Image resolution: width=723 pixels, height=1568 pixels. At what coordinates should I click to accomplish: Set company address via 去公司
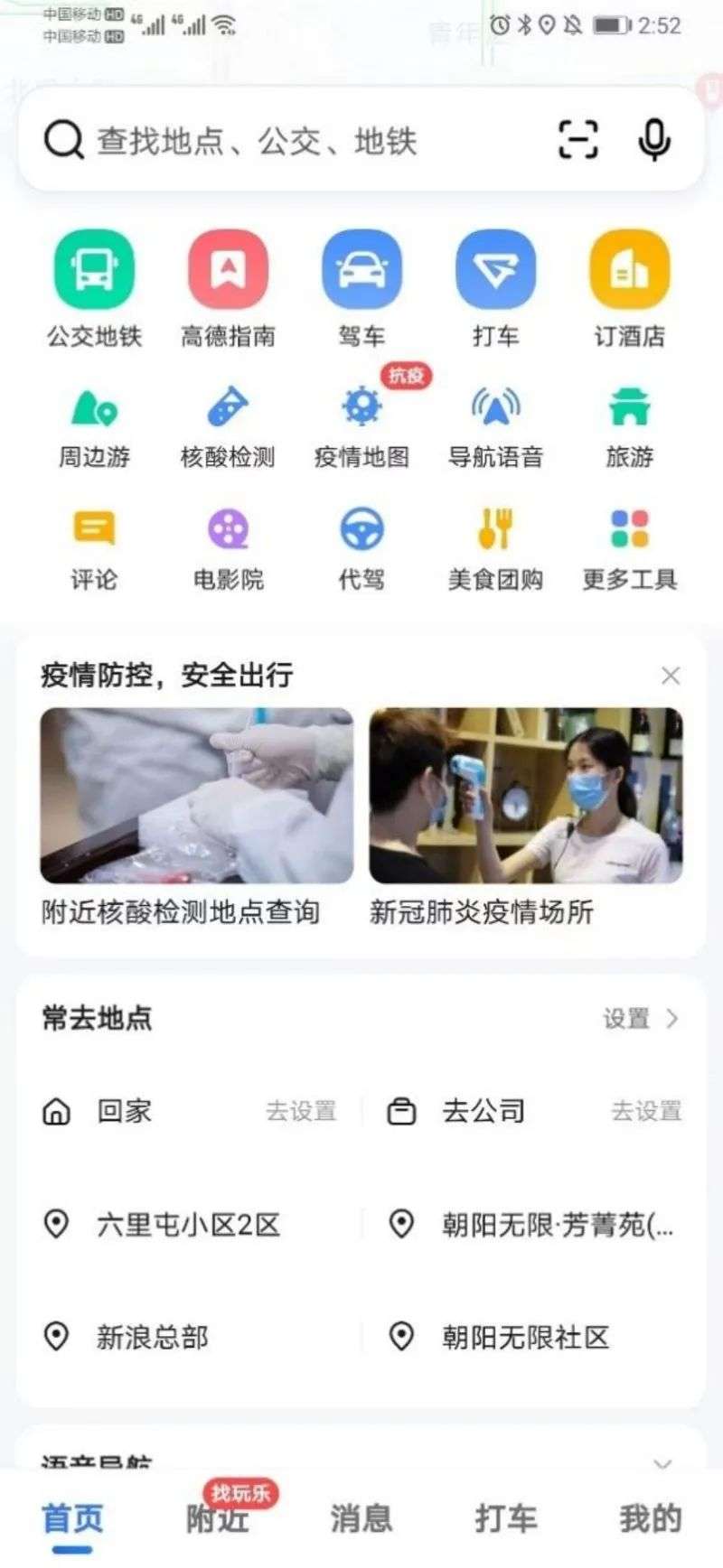tap(533, 1111)
